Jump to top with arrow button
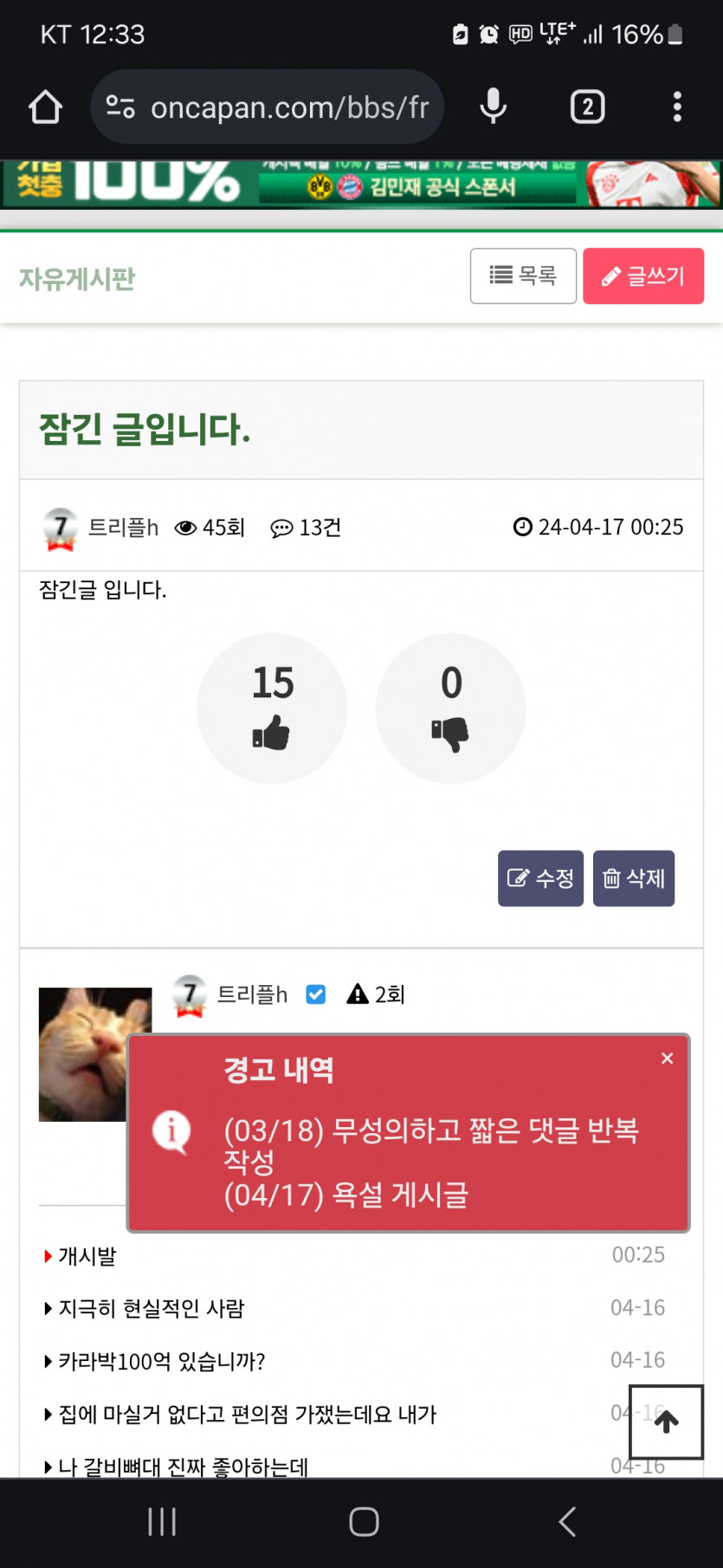The height and width of the screenshot is (1568, 723). tap(666, 1422)
